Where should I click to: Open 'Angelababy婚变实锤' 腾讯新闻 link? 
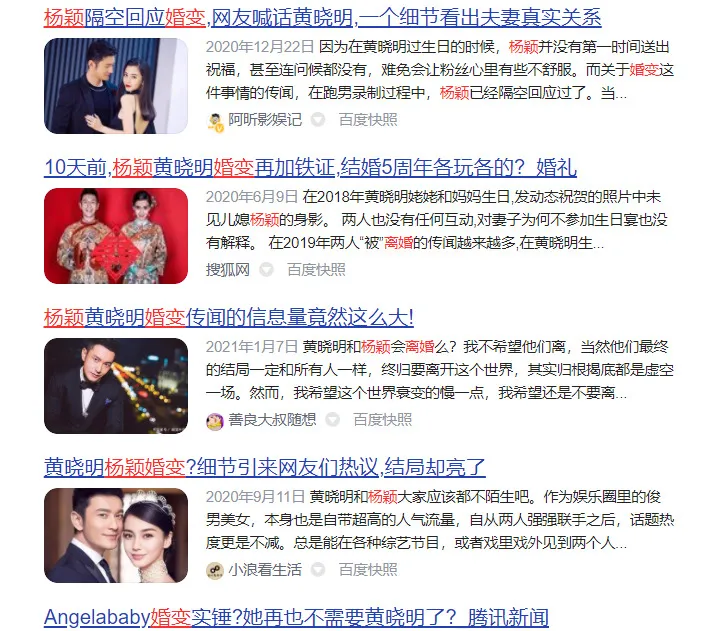296,617
